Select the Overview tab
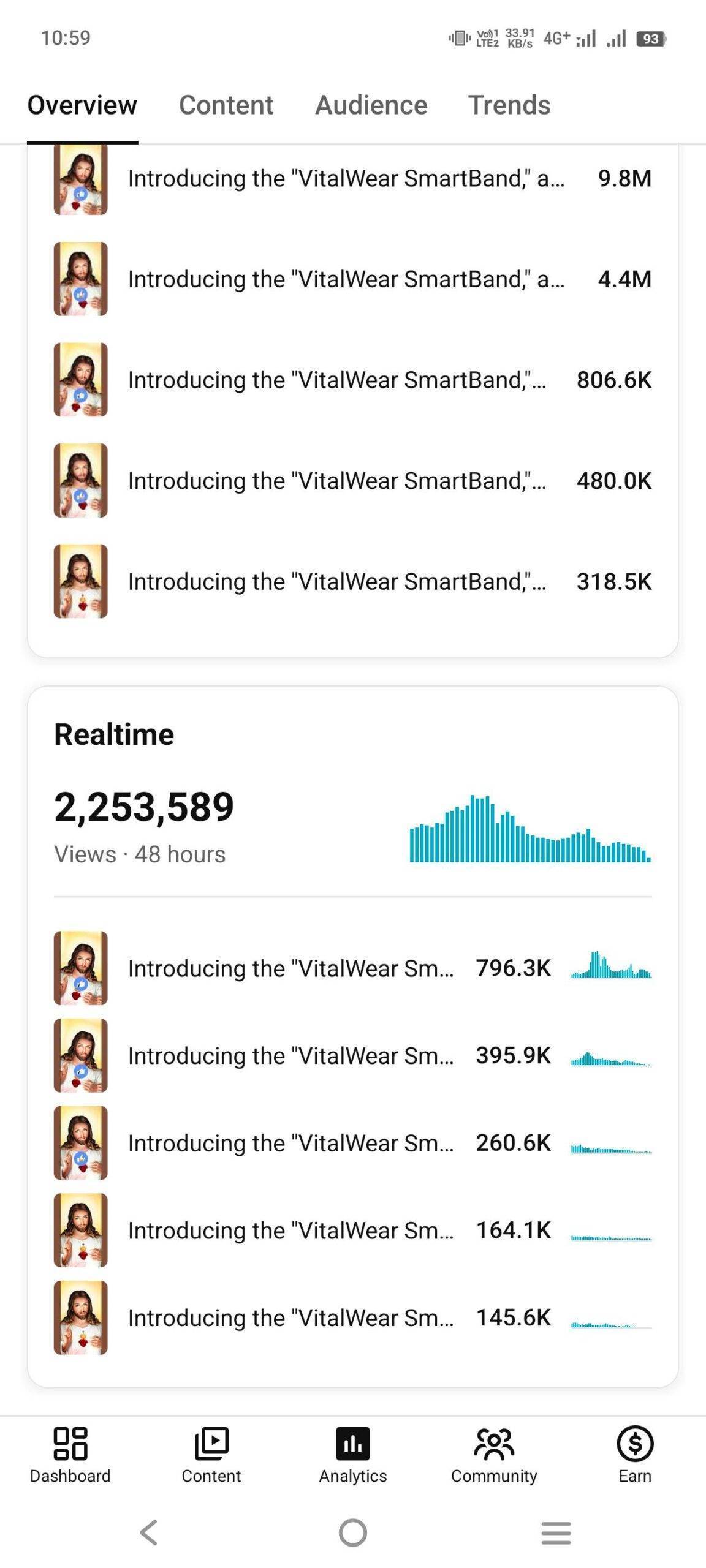 (x=82, y=105)
